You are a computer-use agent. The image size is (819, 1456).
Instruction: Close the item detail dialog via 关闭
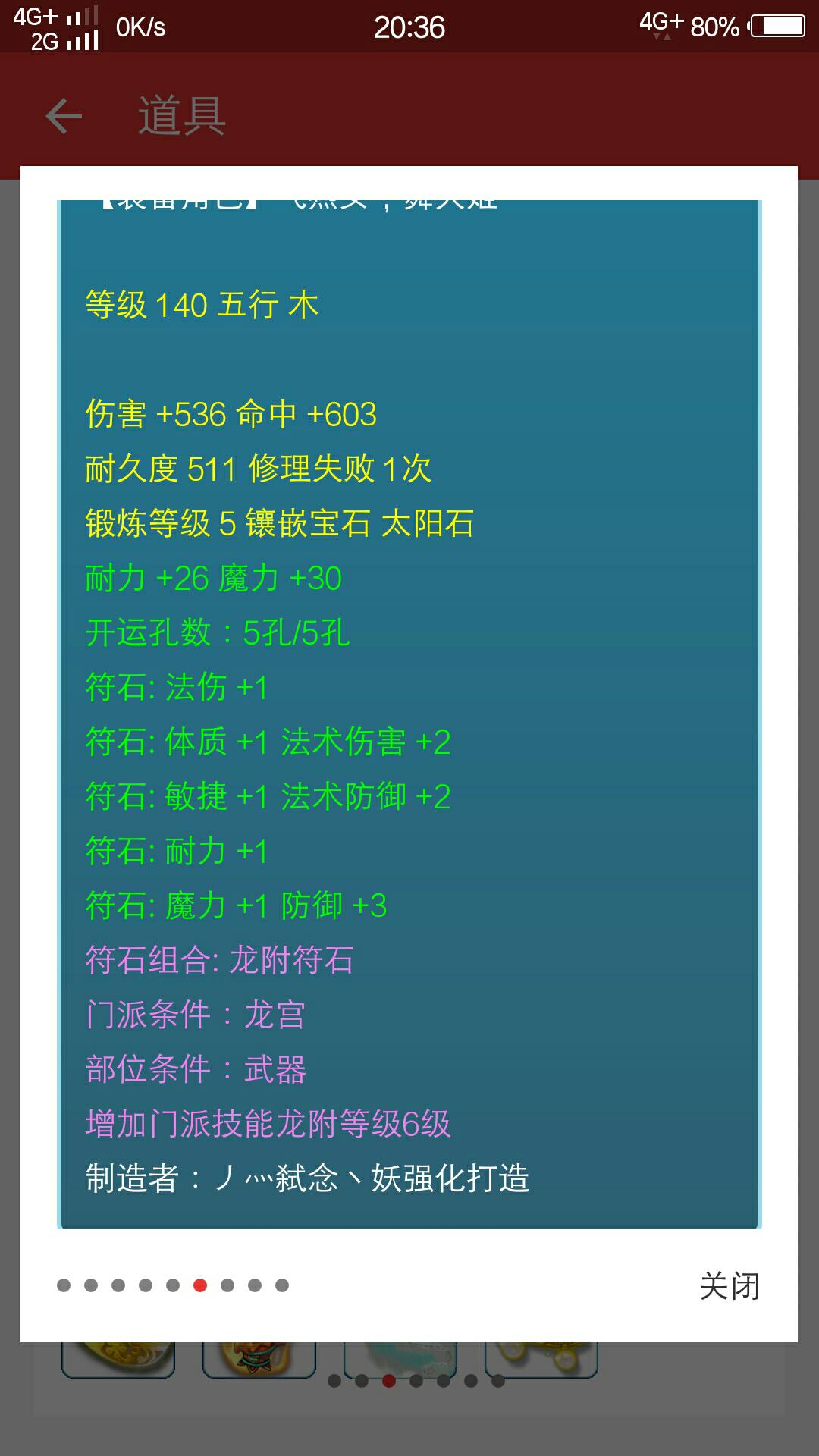pos(730,1286)
